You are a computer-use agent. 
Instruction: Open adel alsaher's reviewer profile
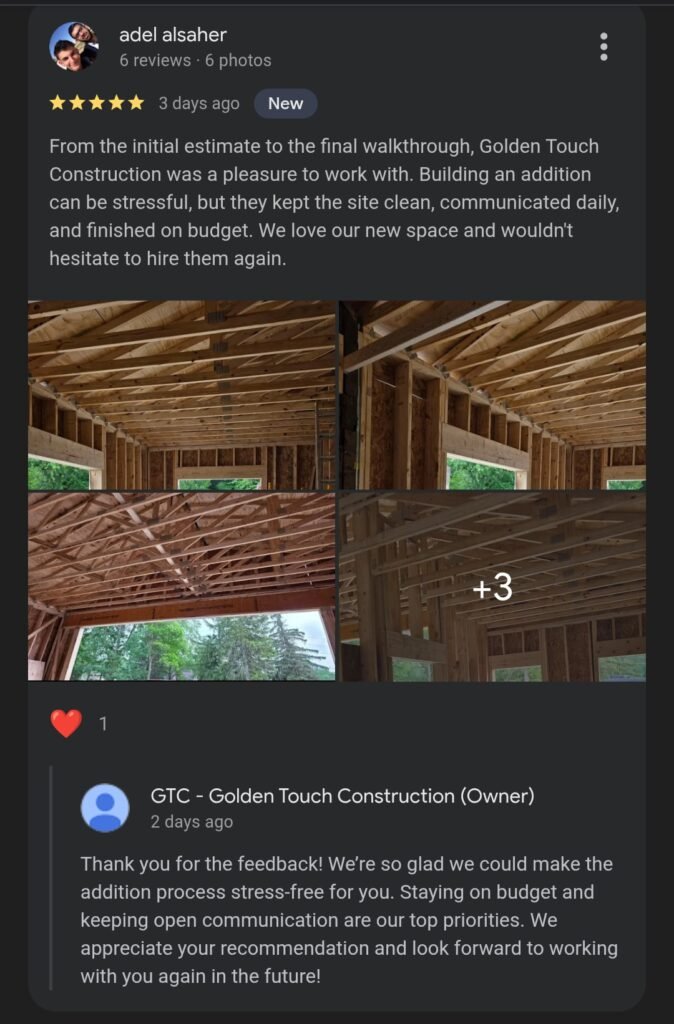[x=172, y=35]
